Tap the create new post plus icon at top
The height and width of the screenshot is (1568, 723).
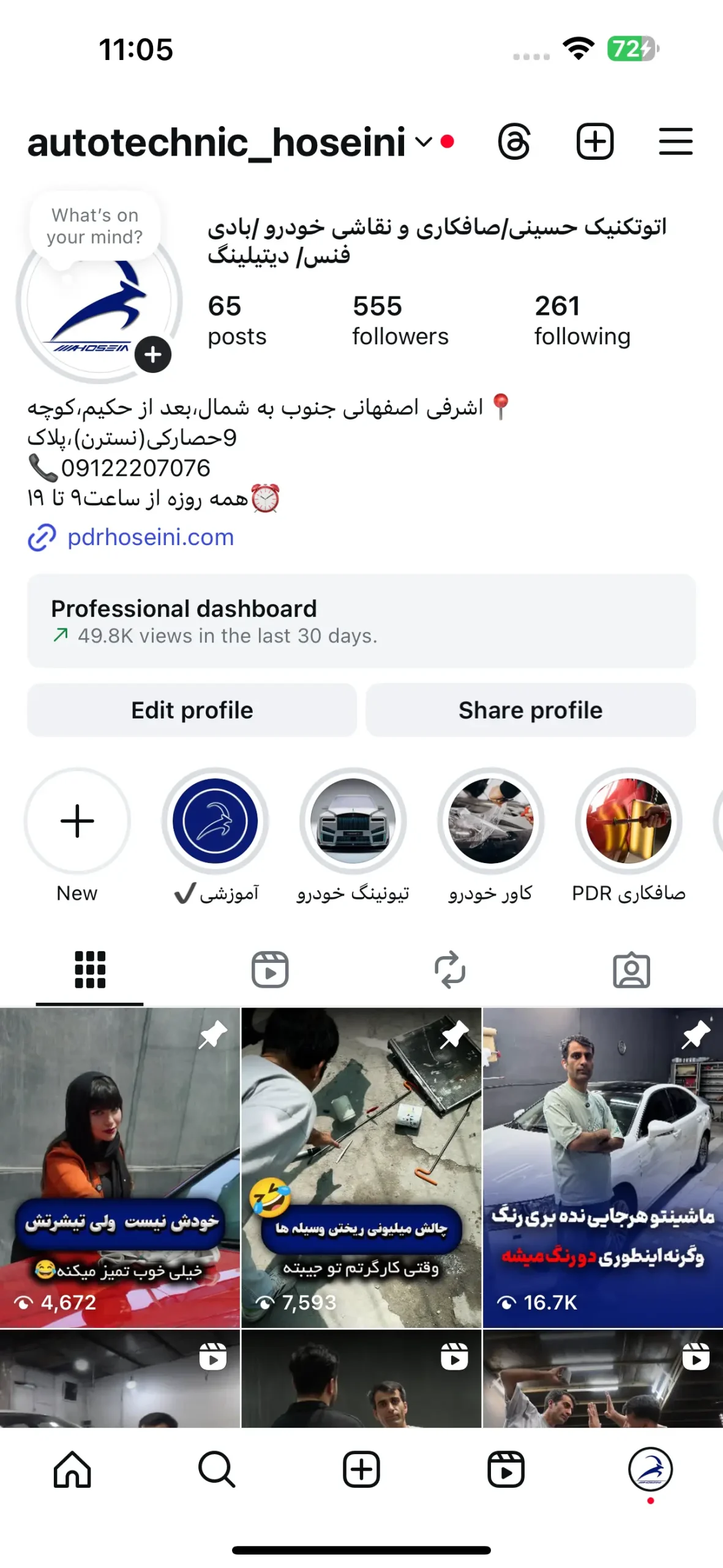coord(594,141)
